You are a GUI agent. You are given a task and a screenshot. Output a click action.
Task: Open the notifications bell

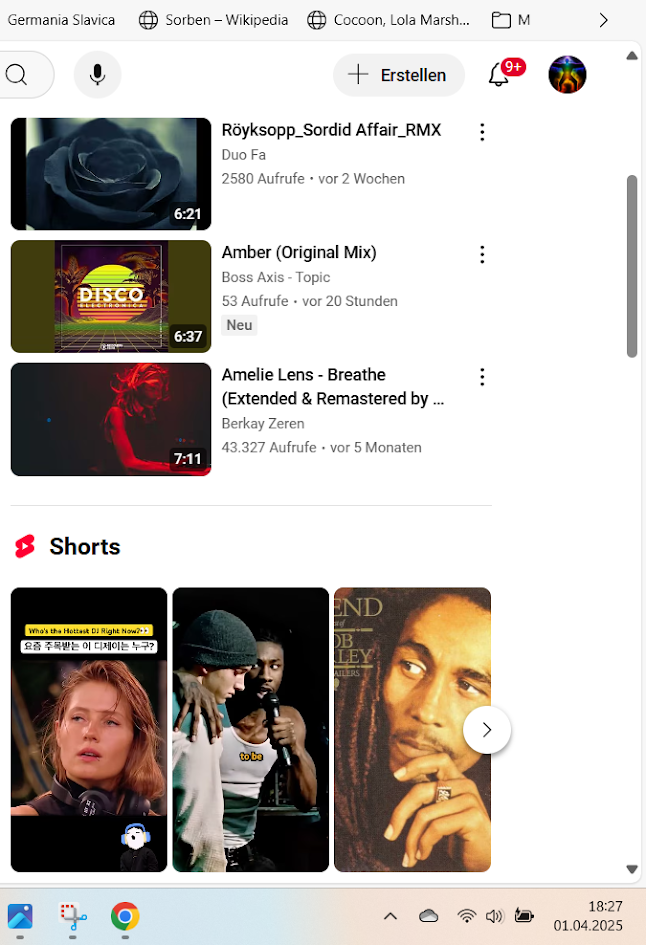tap(499, 75)
